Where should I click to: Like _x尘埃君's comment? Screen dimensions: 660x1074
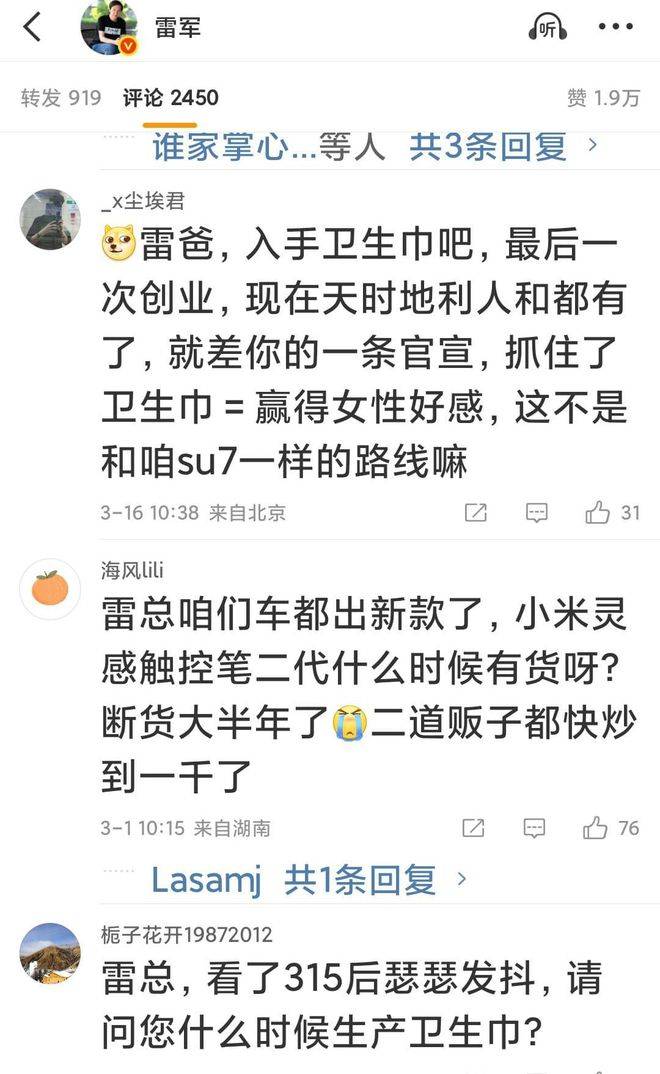point(598,513)
